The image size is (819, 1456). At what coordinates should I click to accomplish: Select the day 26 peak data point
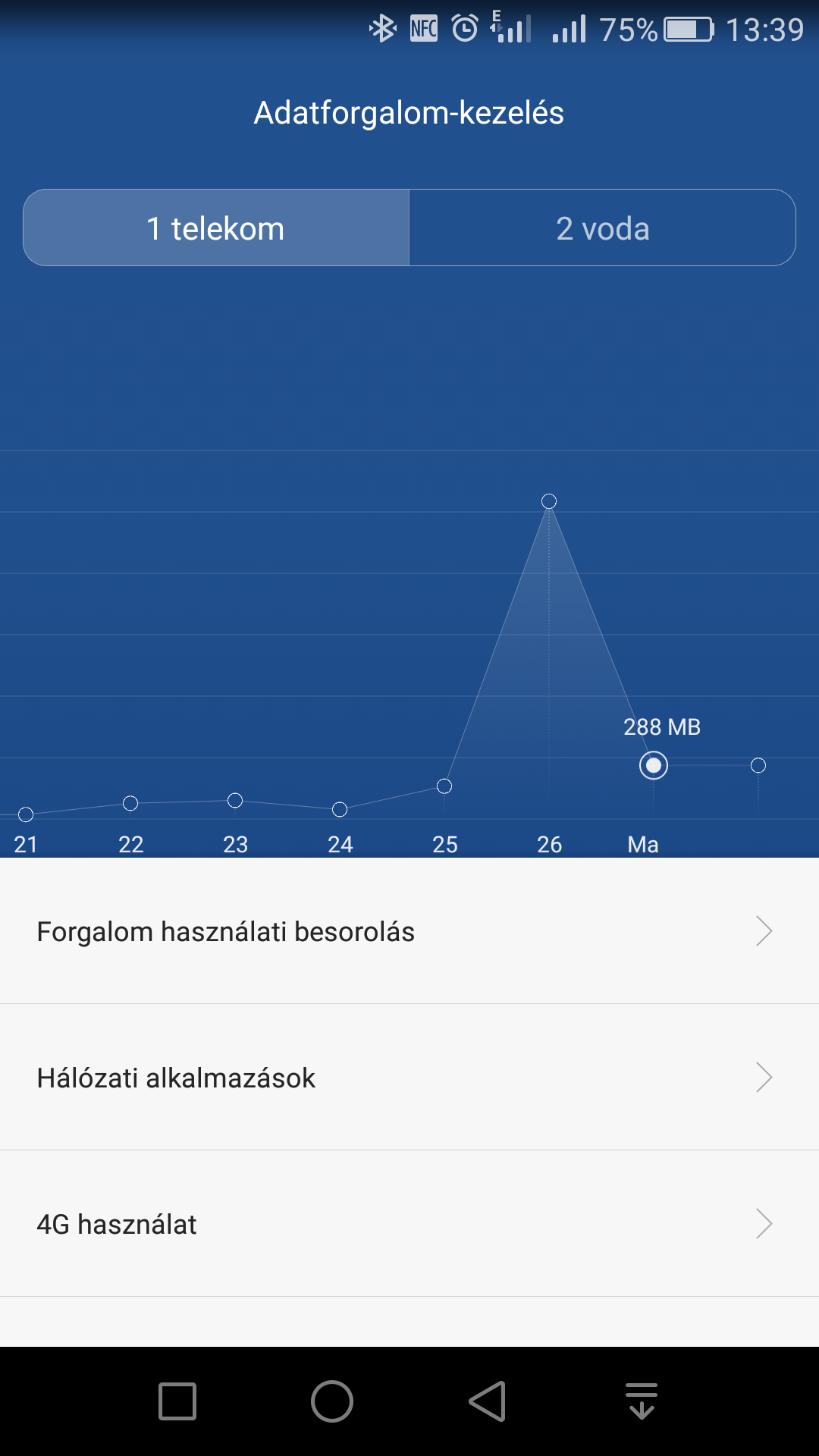(x=549, y=501)
